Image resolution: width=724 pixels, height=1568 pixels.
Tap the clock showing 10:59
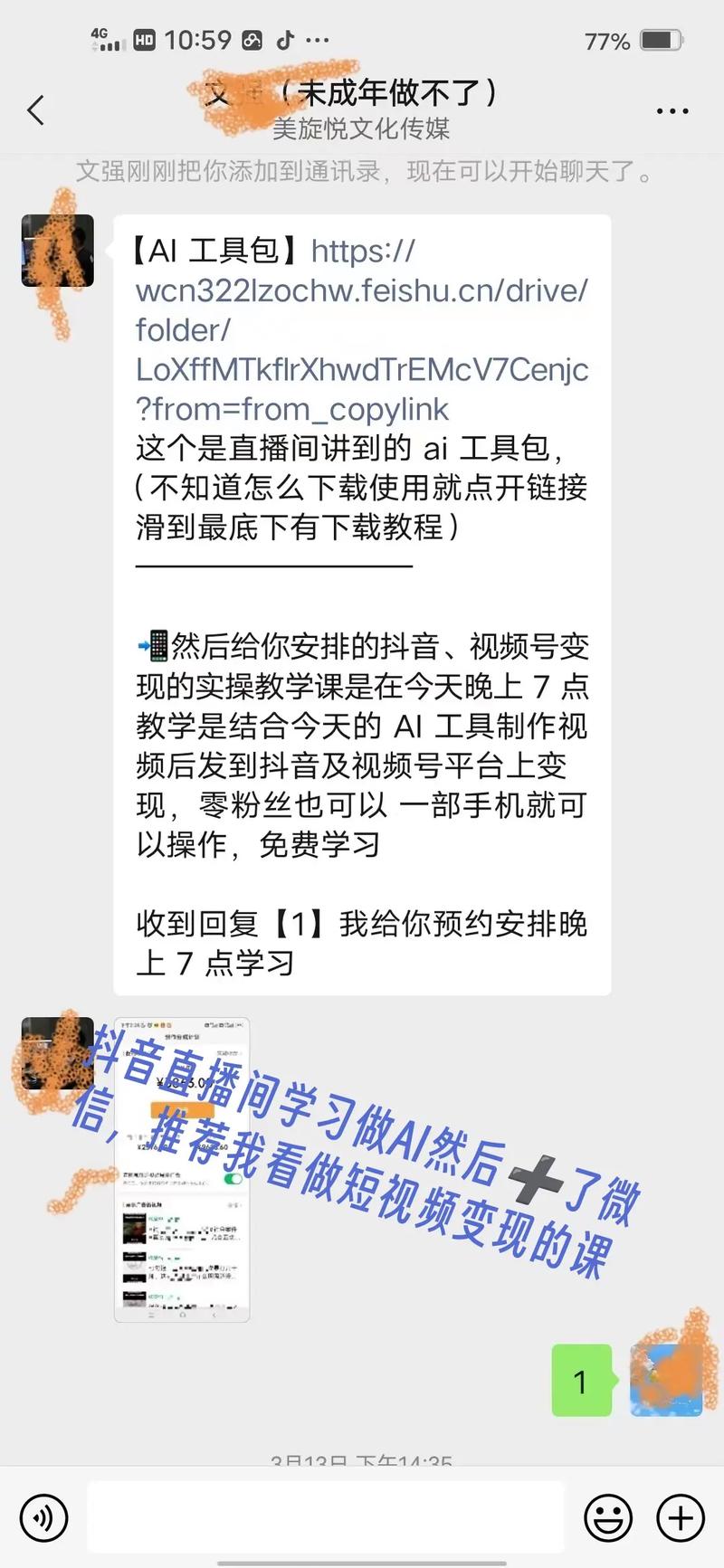click(199, 40)
